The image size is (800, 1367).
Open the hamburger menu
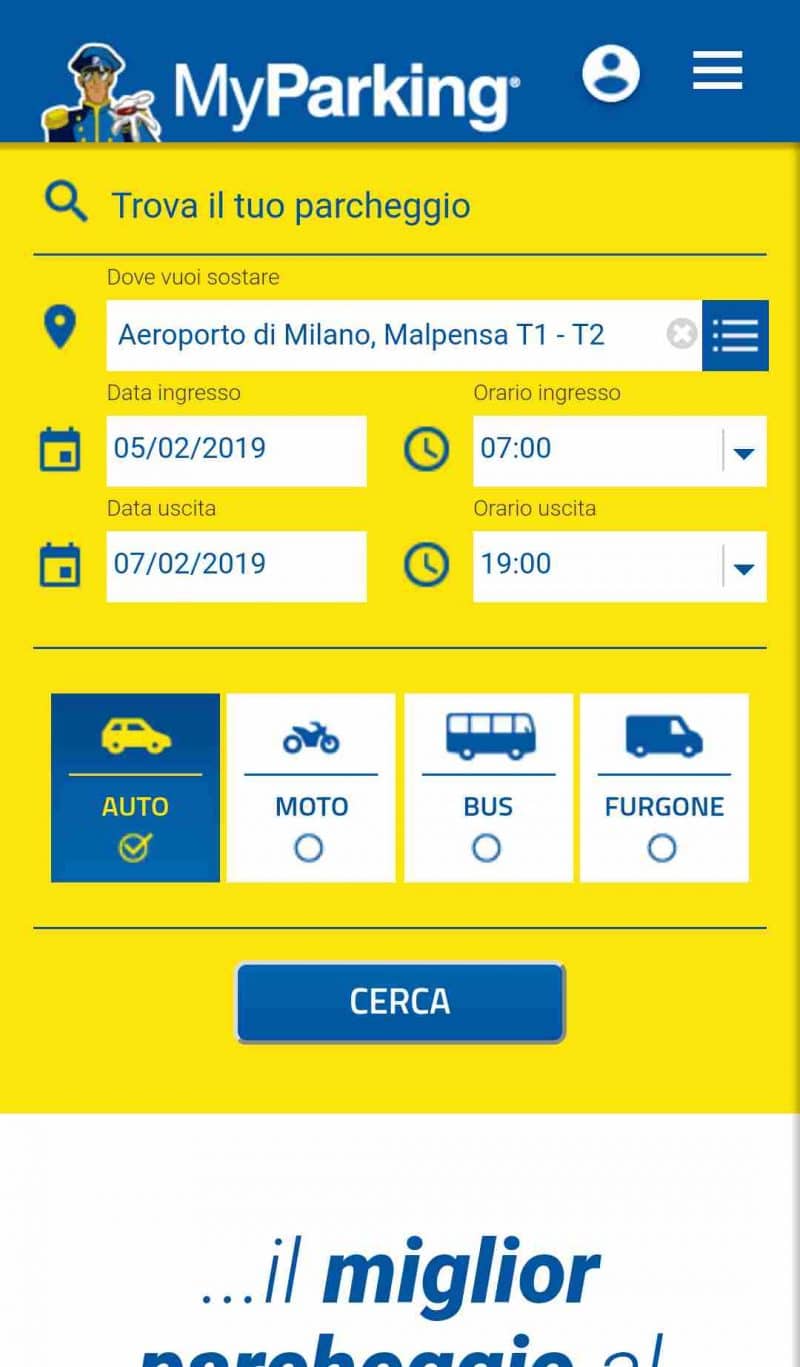(717, 71)
